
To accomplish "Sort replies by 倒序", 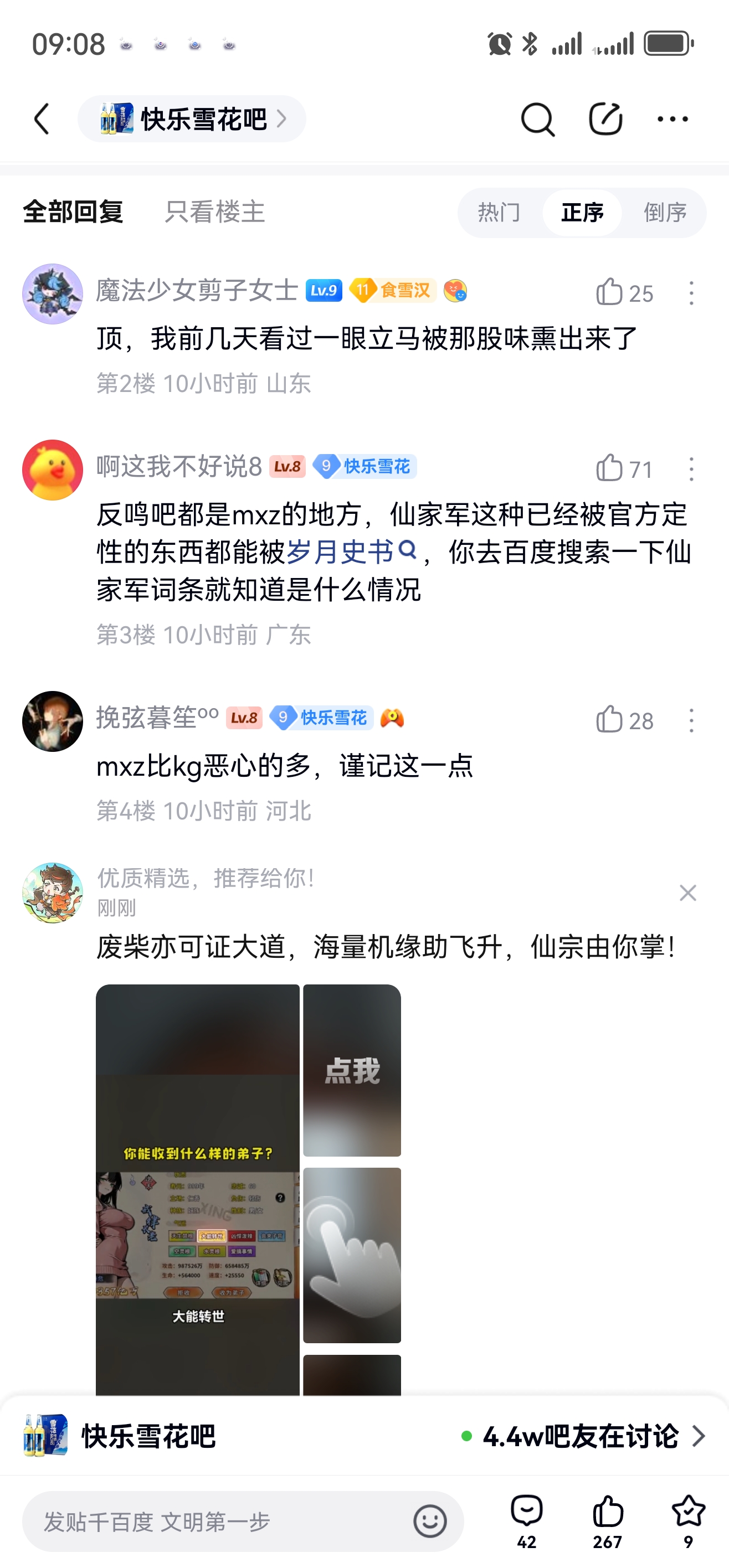I will (665, 213).
